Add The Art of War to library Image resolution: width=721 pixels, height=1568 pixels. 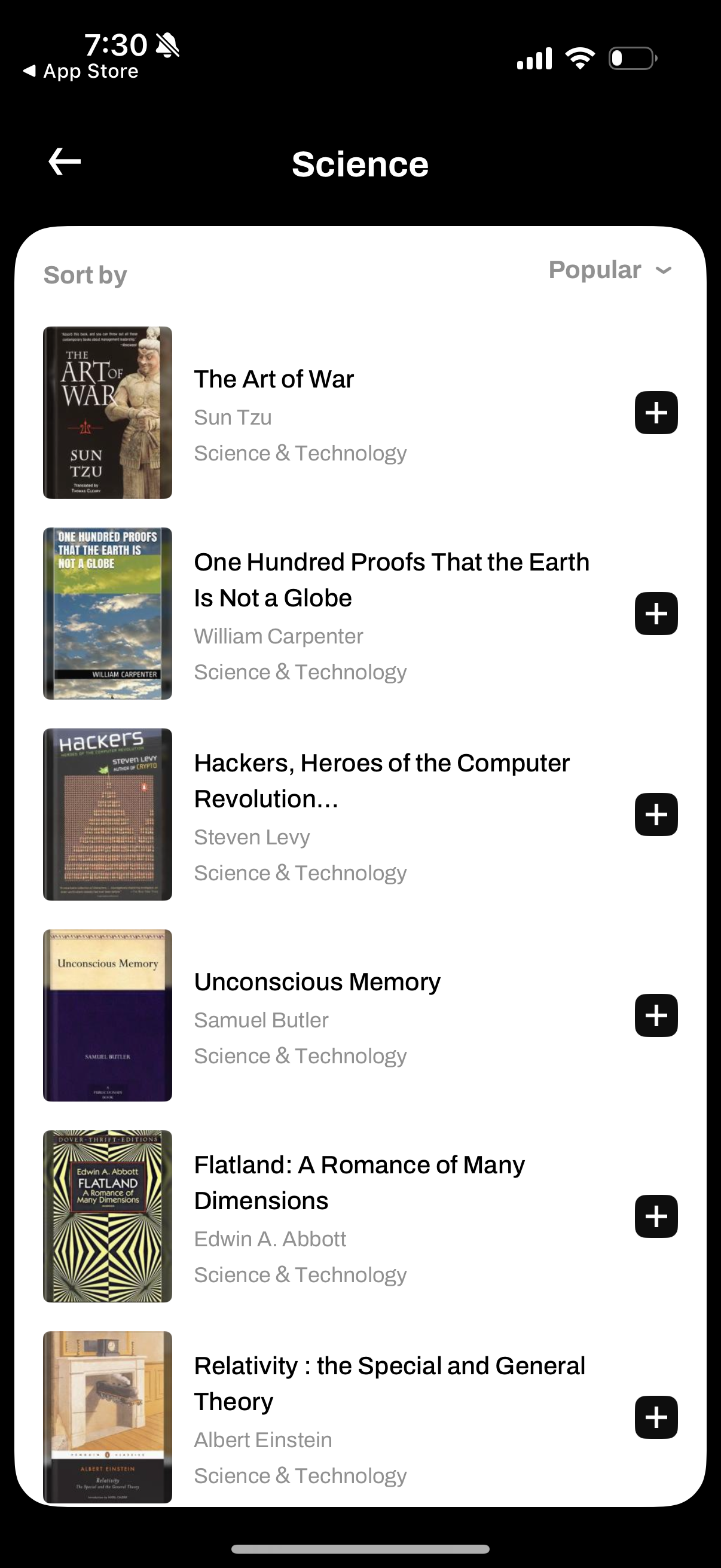tap(656, 413)
